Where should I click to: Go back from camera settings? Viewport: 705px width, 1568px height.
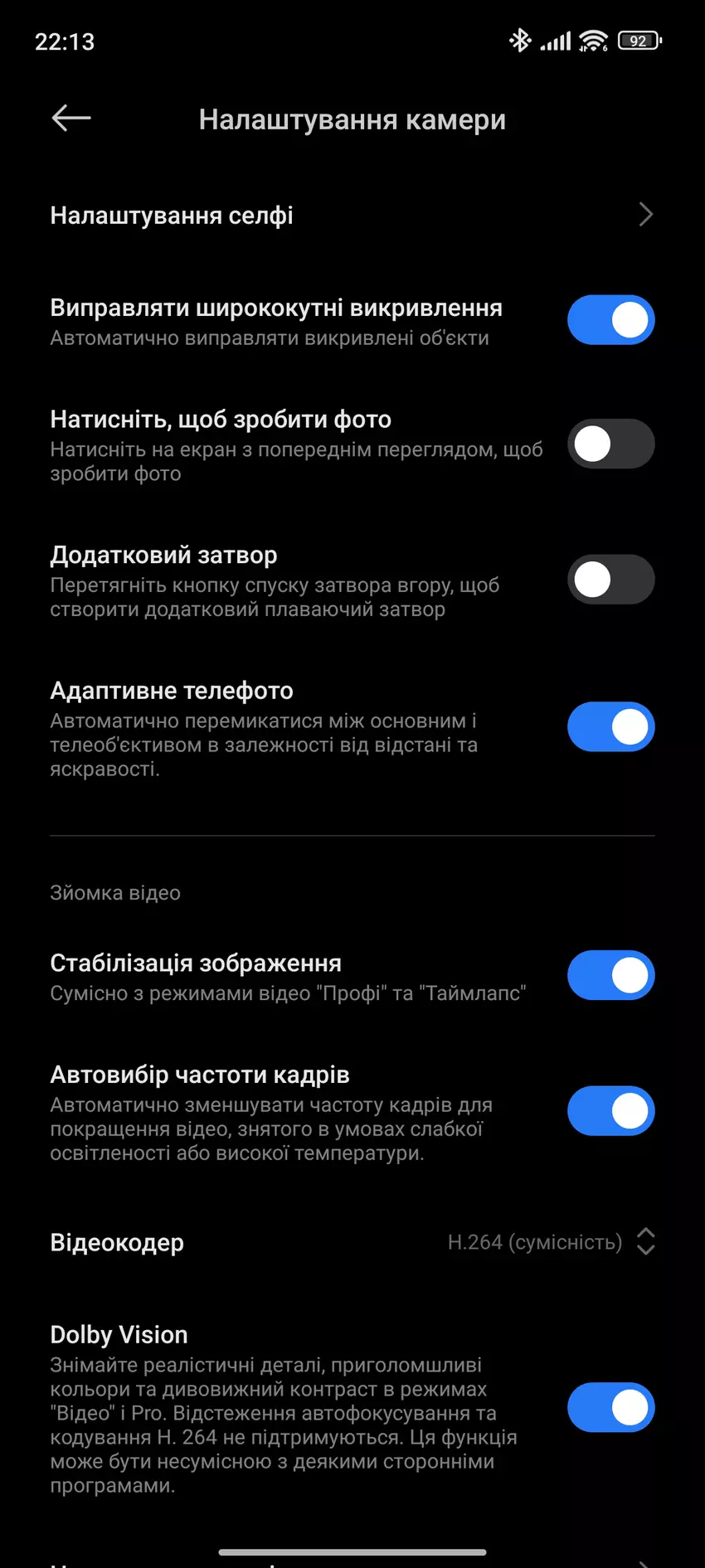click(x=71, y=119)
